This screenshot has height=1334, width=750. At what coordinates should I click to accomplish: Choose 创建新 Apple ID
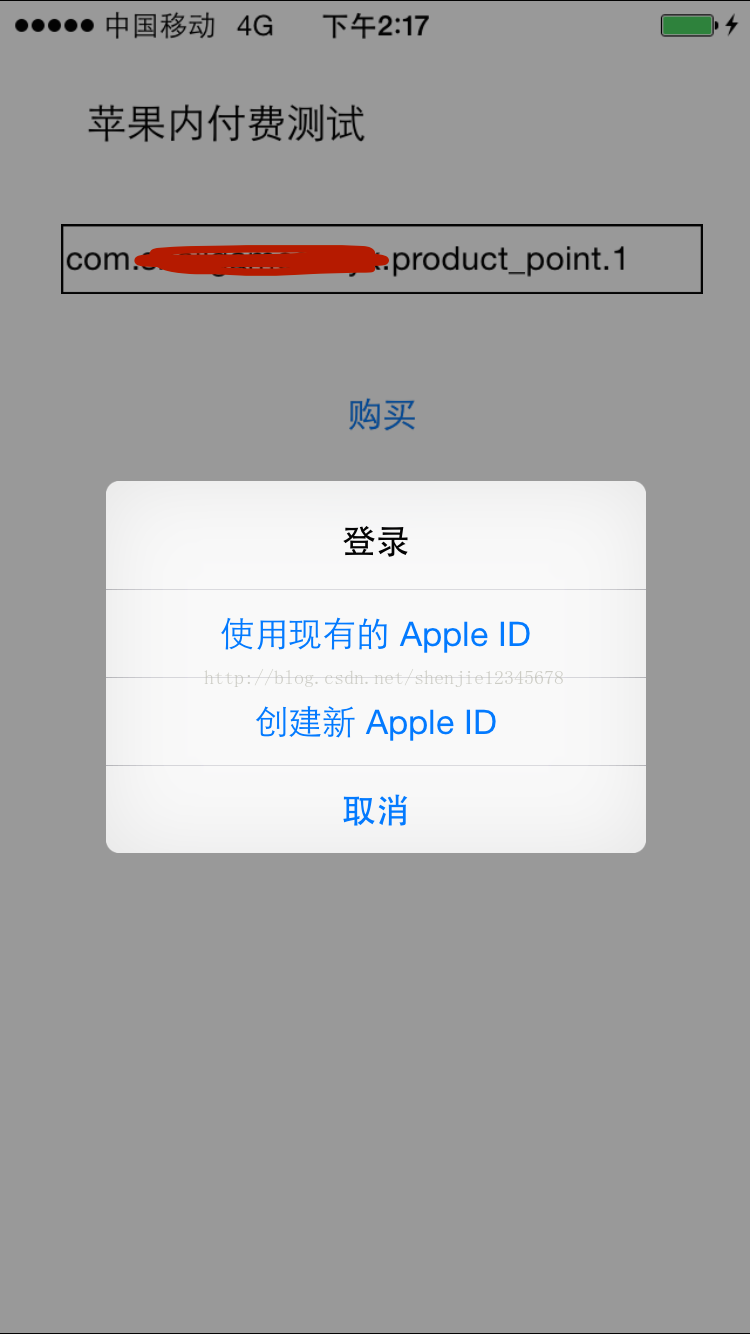point(375,722)
